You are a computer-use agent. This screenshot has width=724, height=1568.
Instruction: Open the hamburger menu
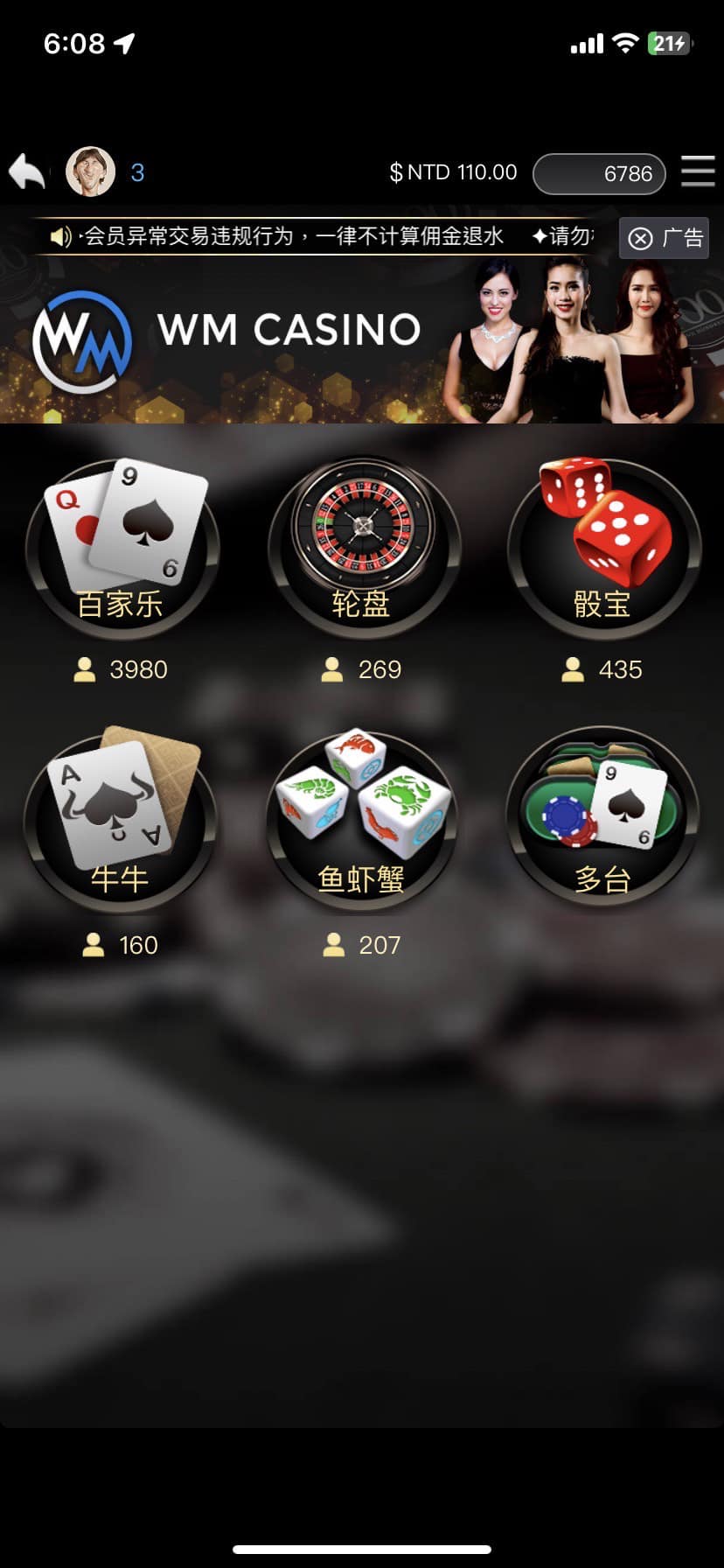point(698,171)
